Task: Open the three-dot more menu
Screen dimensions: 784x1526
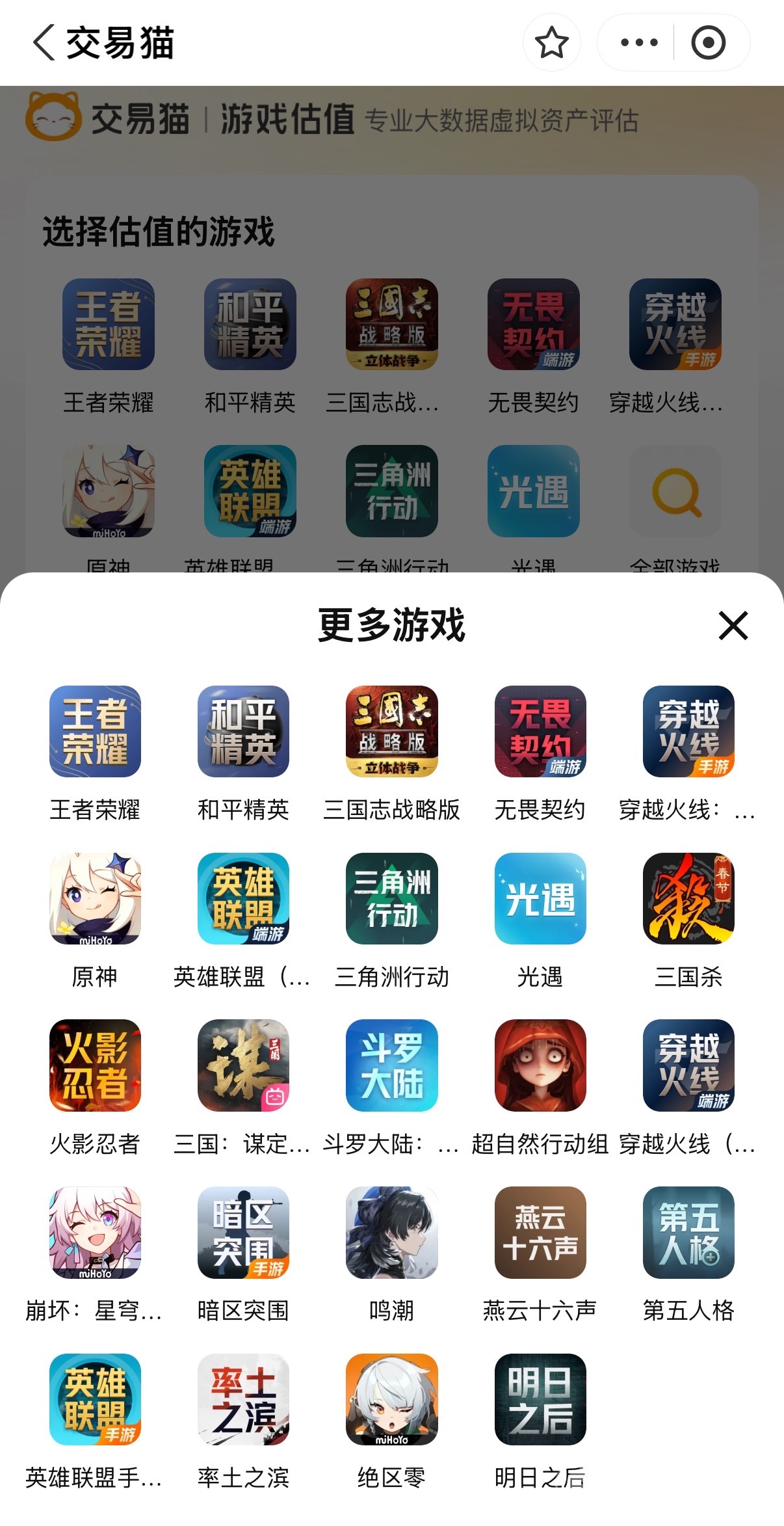Action: click(638, 43)
